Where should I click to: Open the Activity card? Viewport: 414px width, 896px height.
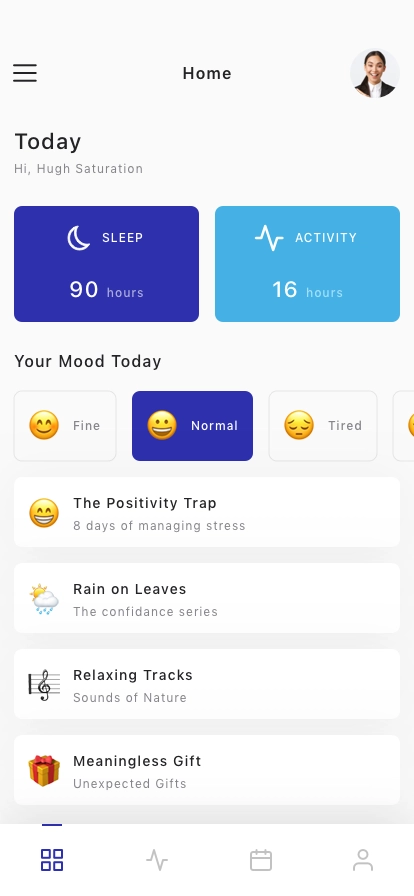(x=307, y=264)
